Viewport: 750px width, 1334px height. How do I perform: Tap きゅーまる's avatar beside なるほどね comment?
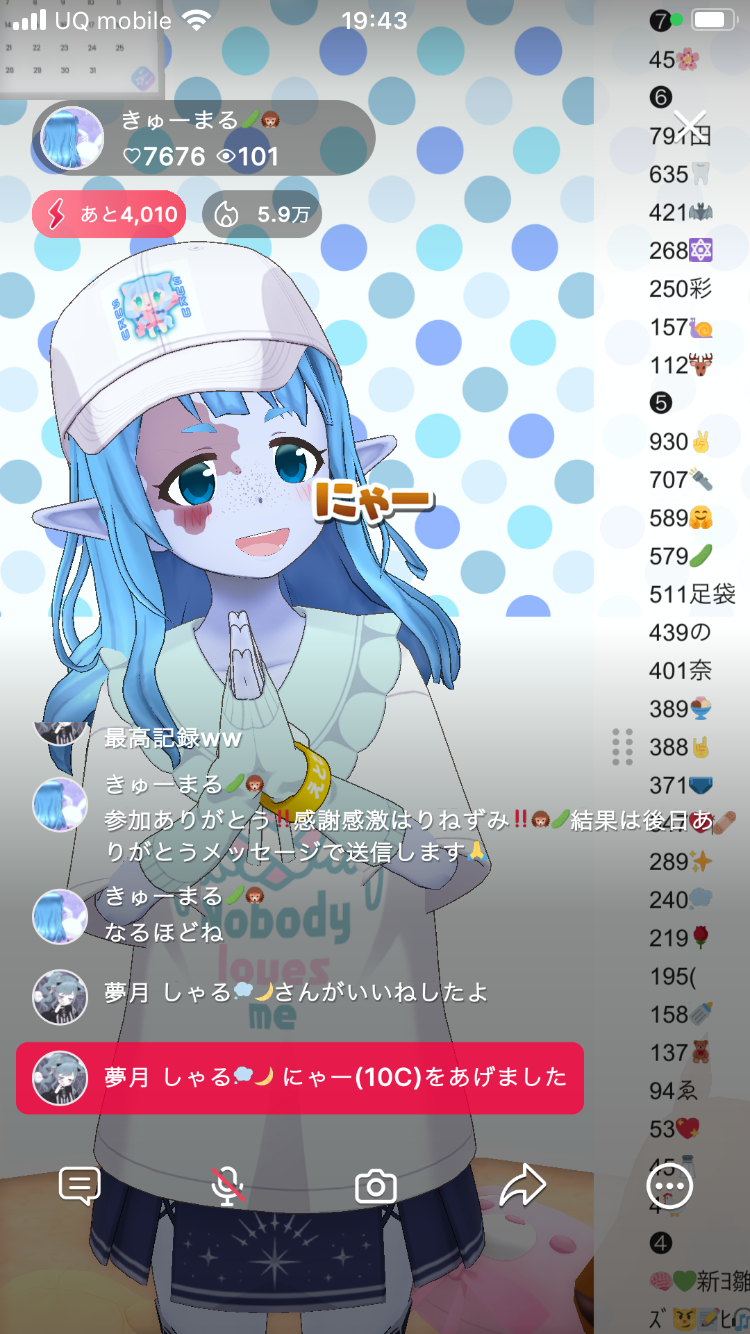point(60,916)
